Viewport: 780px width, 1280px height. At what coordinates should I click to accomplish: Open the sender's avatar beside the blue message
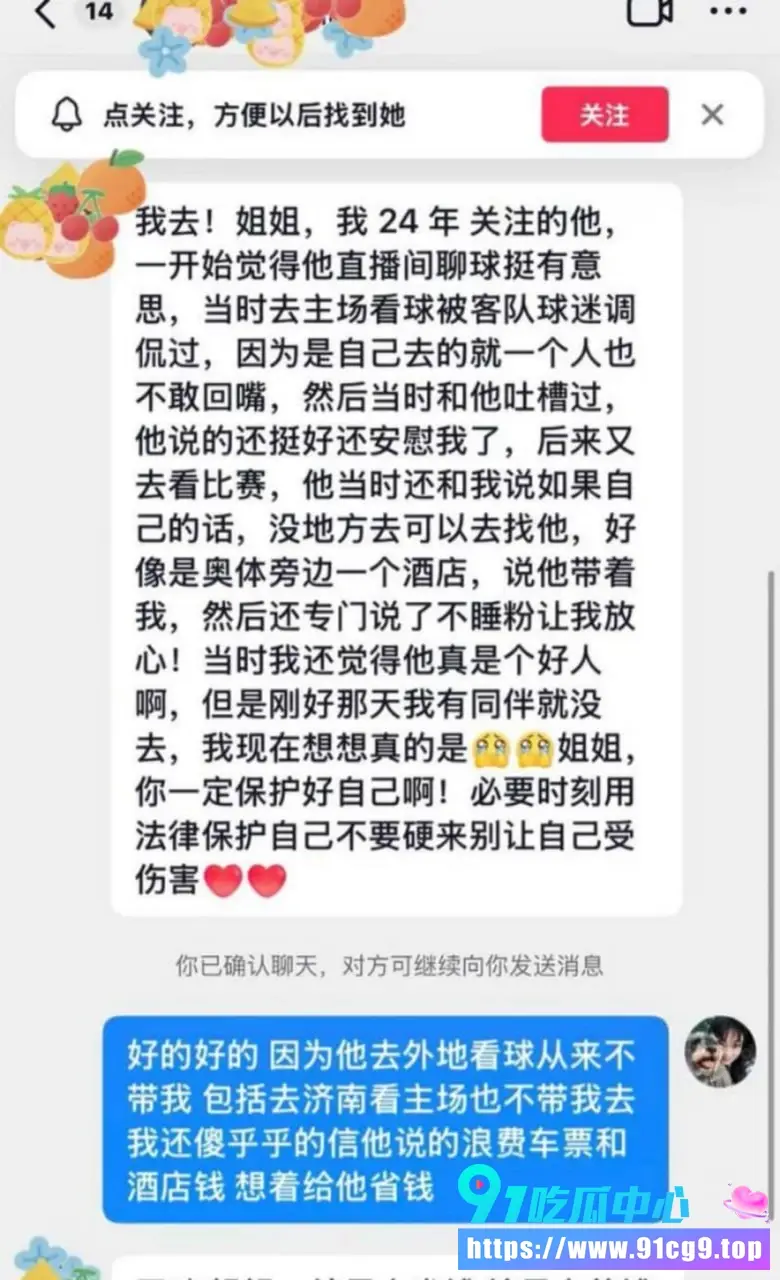[720, 1052]
